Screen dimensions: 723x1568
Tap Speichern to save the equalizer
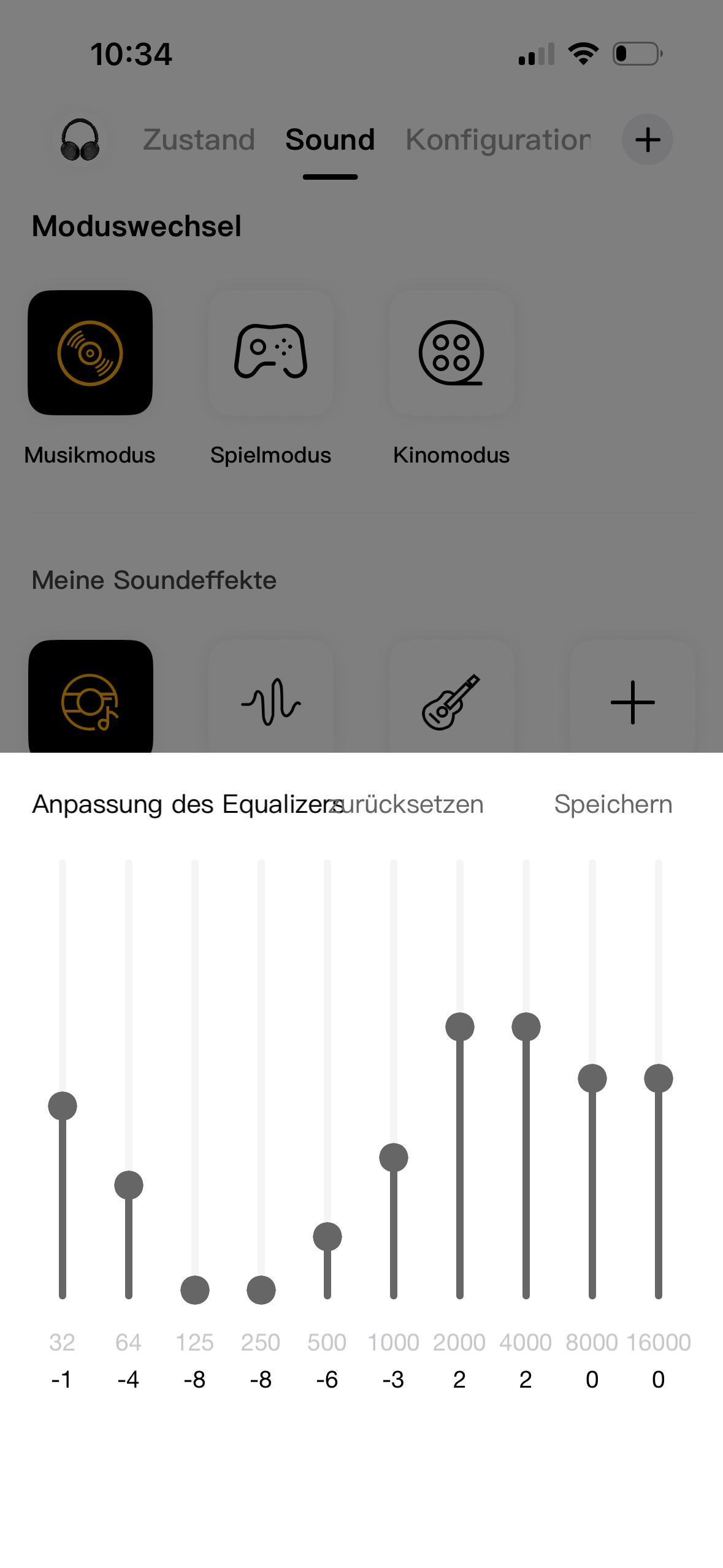(x=613, y=804)
